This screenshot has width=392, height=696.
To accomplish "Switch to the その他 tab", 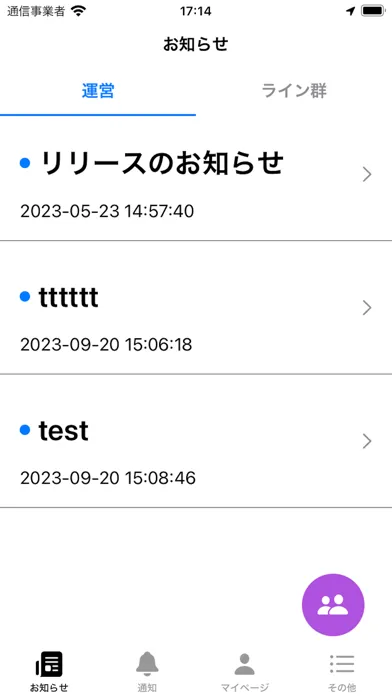I will 342,672.
